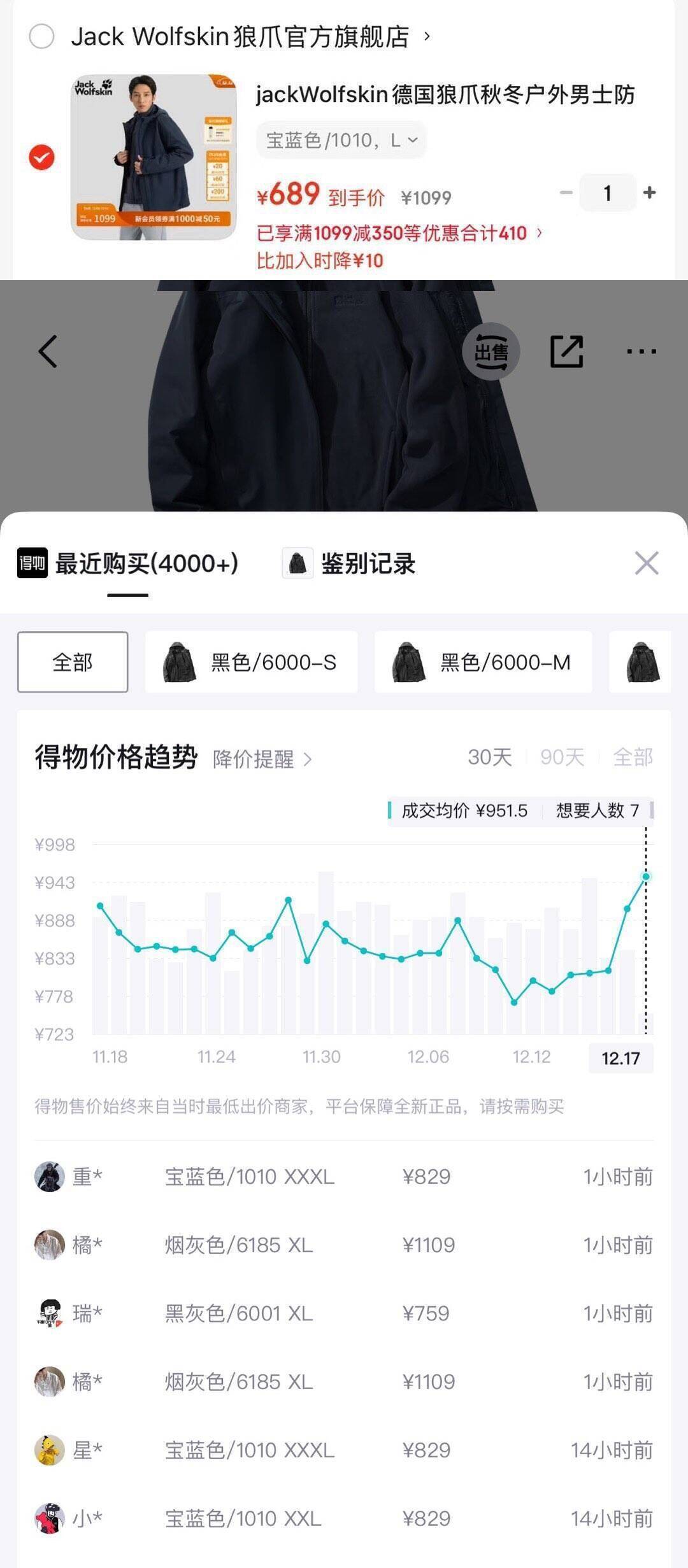Open the jacket product thumbnail

coord(154,157)
